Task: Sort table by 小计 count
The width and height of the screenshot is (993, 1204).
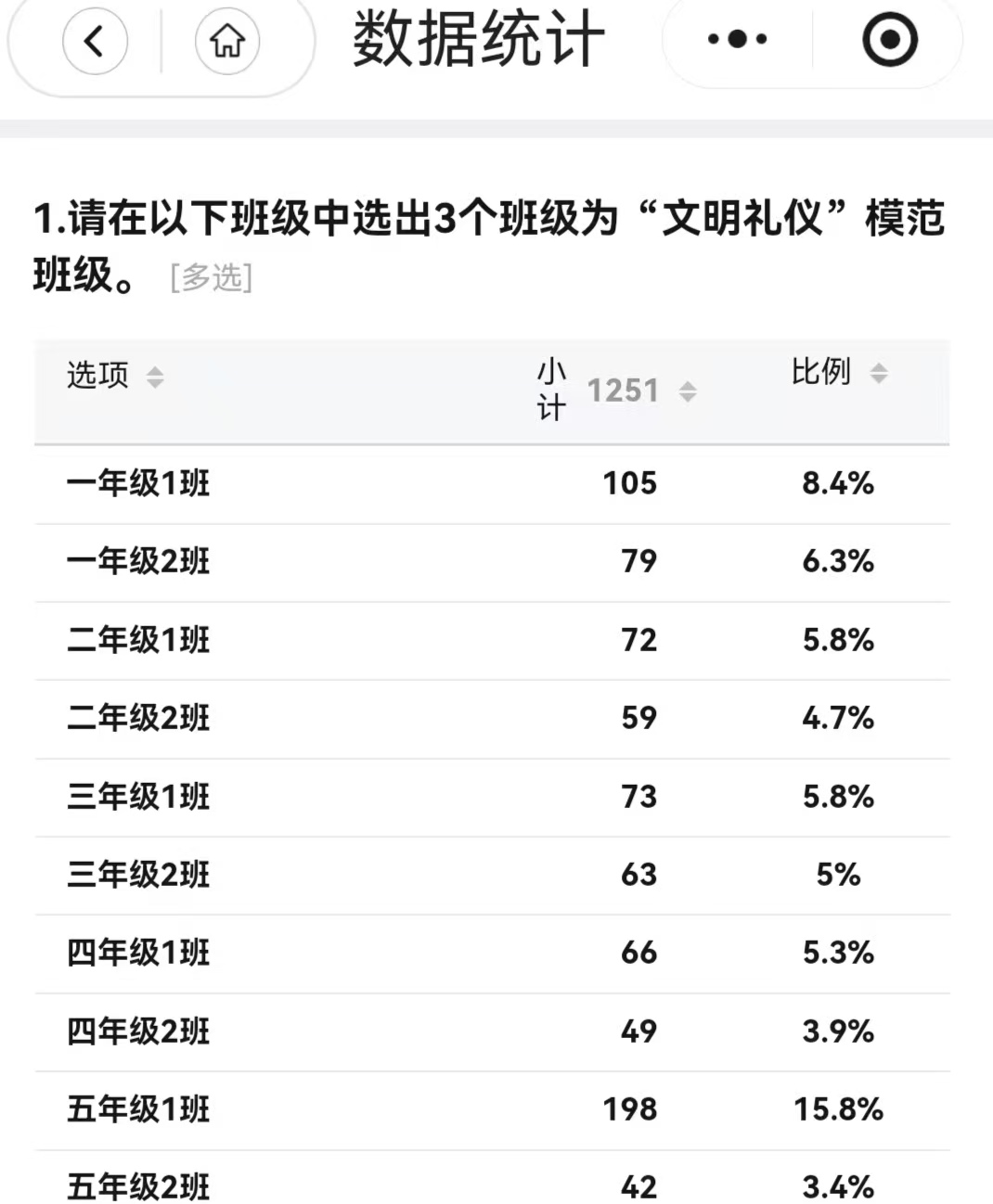Action: [x=687, y=391]
